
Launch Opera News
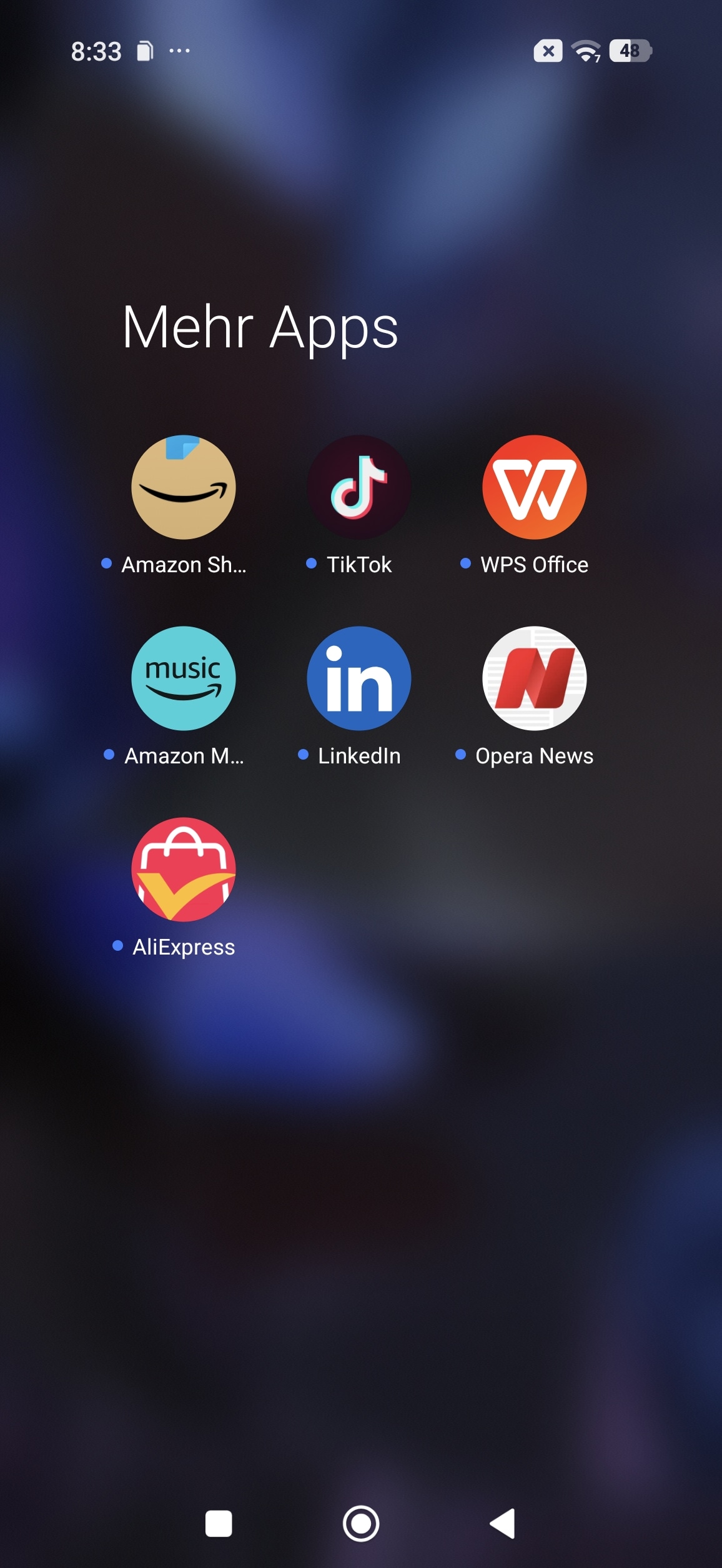point(534,678)
